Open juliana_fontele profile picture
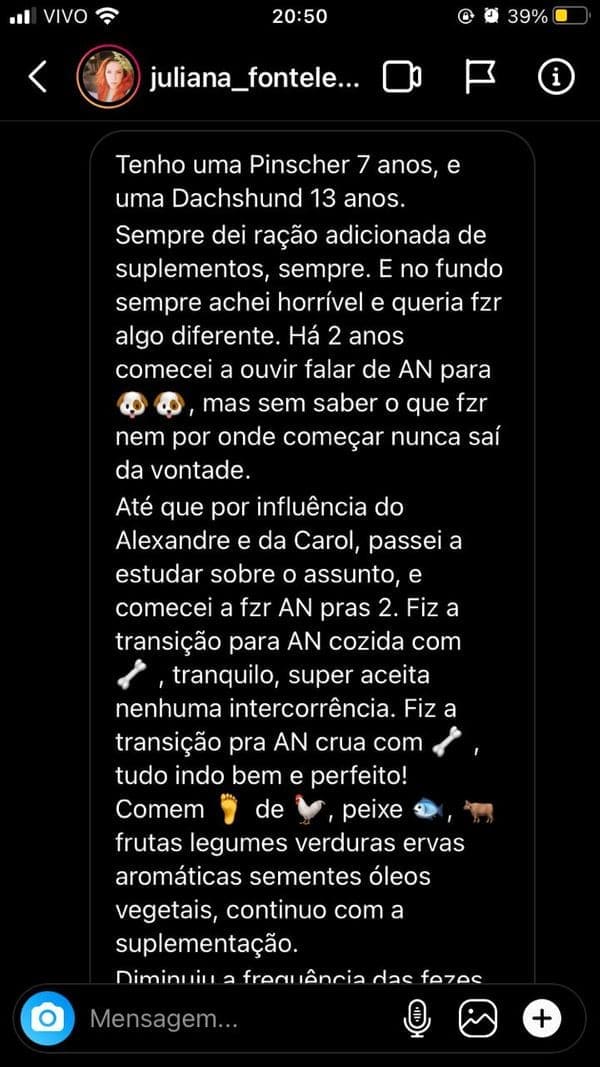Image resolution: width=600 pixels, height=1067 pixels. (x=107, y=77)
